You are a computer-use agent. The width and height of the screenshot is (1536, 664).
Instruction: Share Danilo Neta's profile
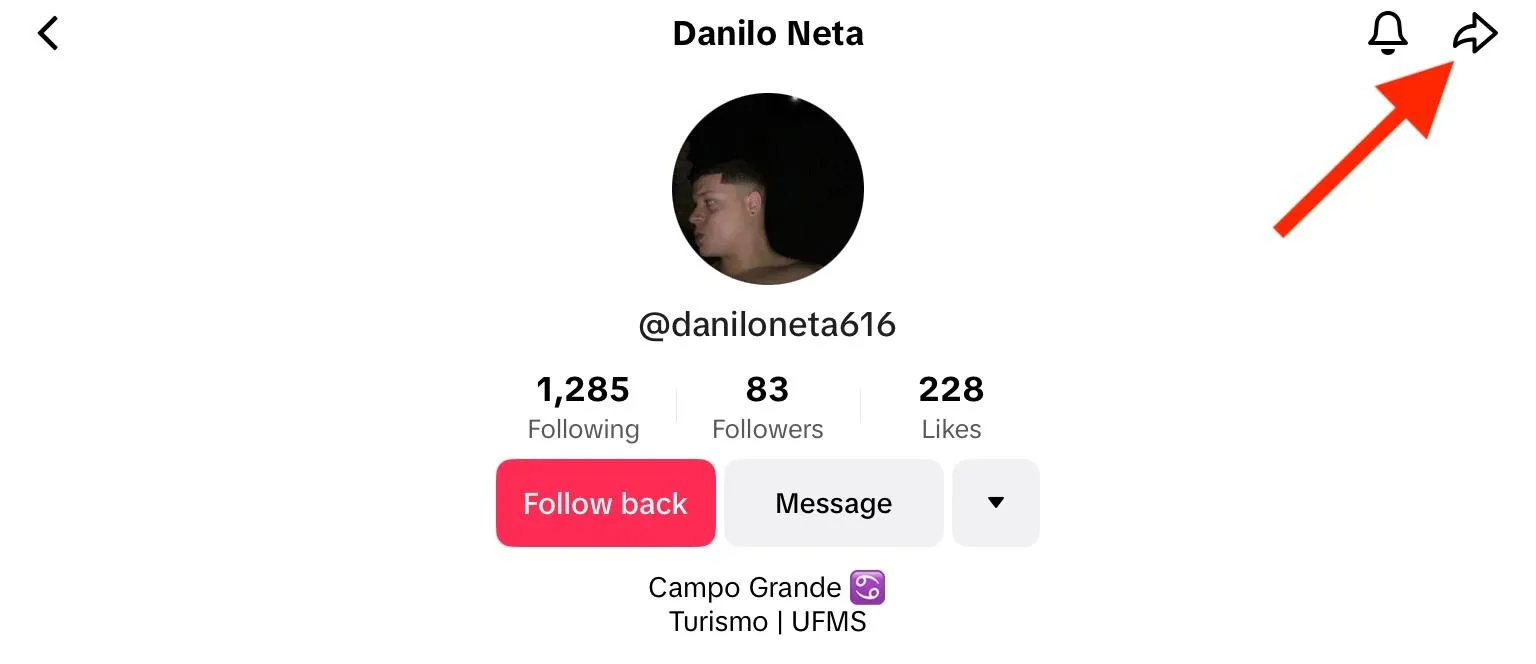point(1474,34)
